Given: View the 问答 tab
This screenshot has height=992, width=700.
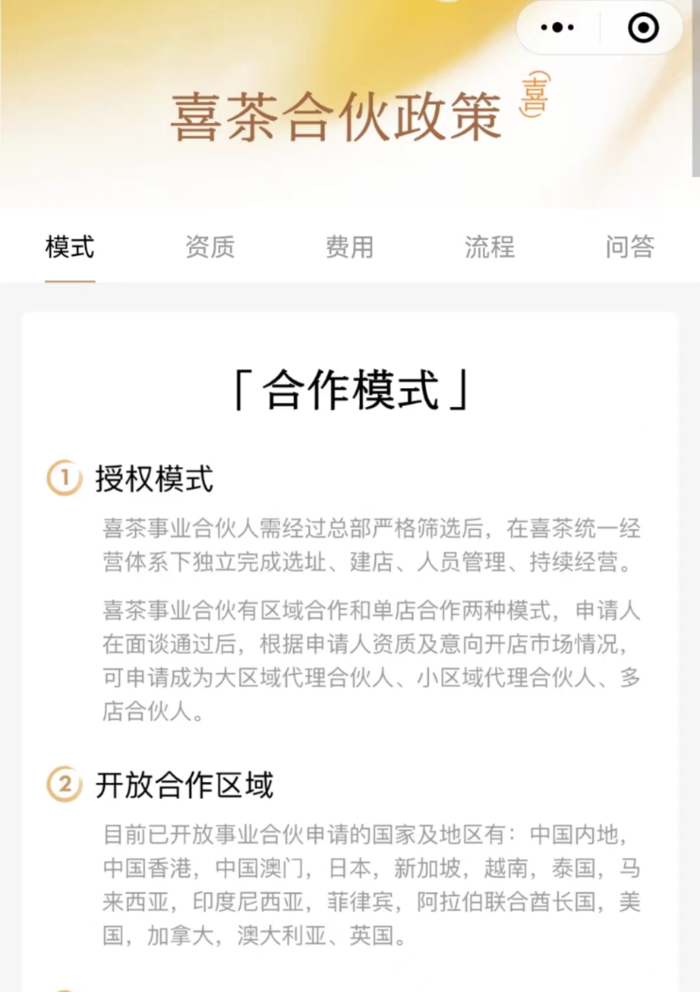Looking at the screenshot, I should click(x=630, y=247).
